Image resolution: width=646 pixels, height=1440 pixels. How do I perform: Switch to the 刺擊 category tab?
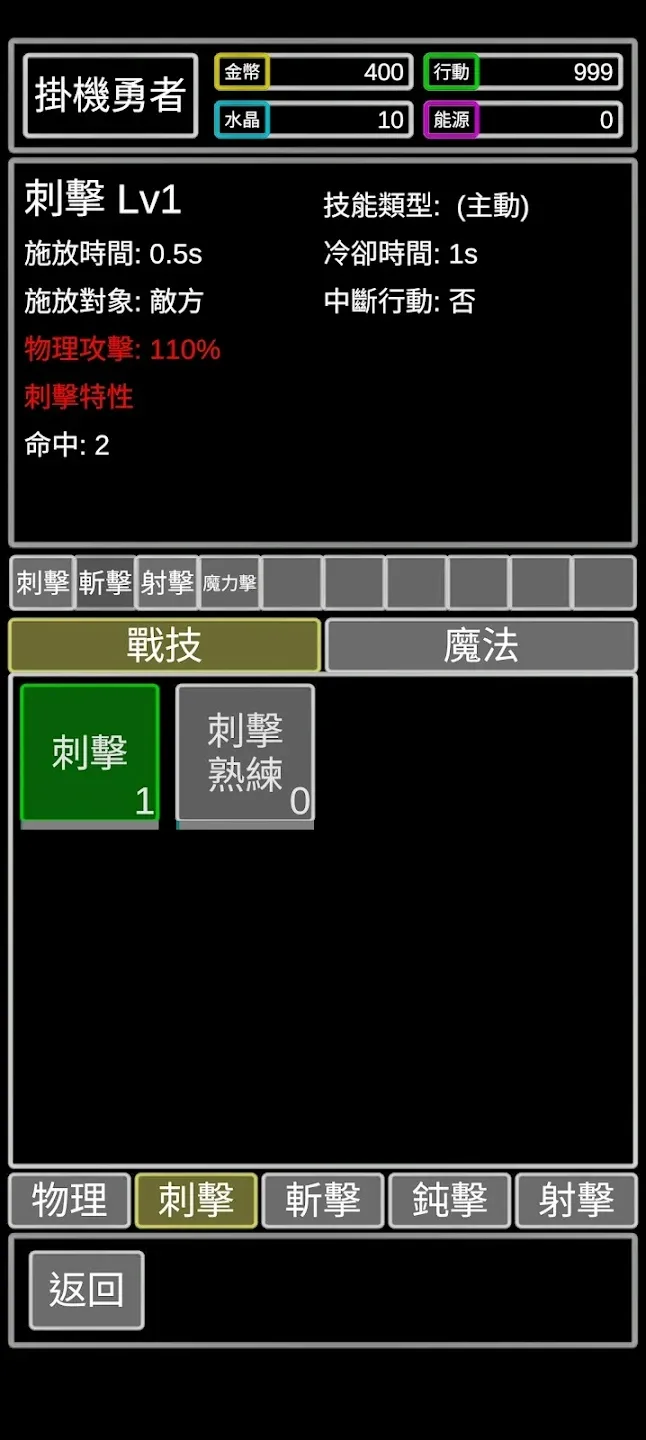(x=196, y=1200)
